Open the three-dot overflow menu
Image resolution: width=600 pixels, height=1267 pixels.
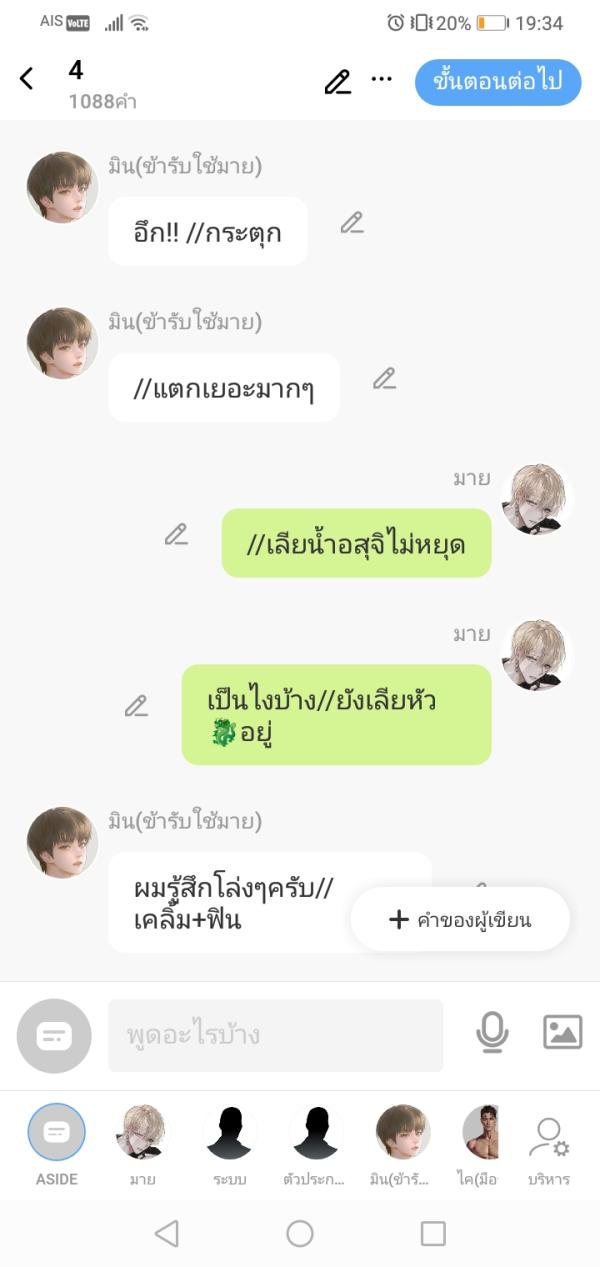point(381,79)
